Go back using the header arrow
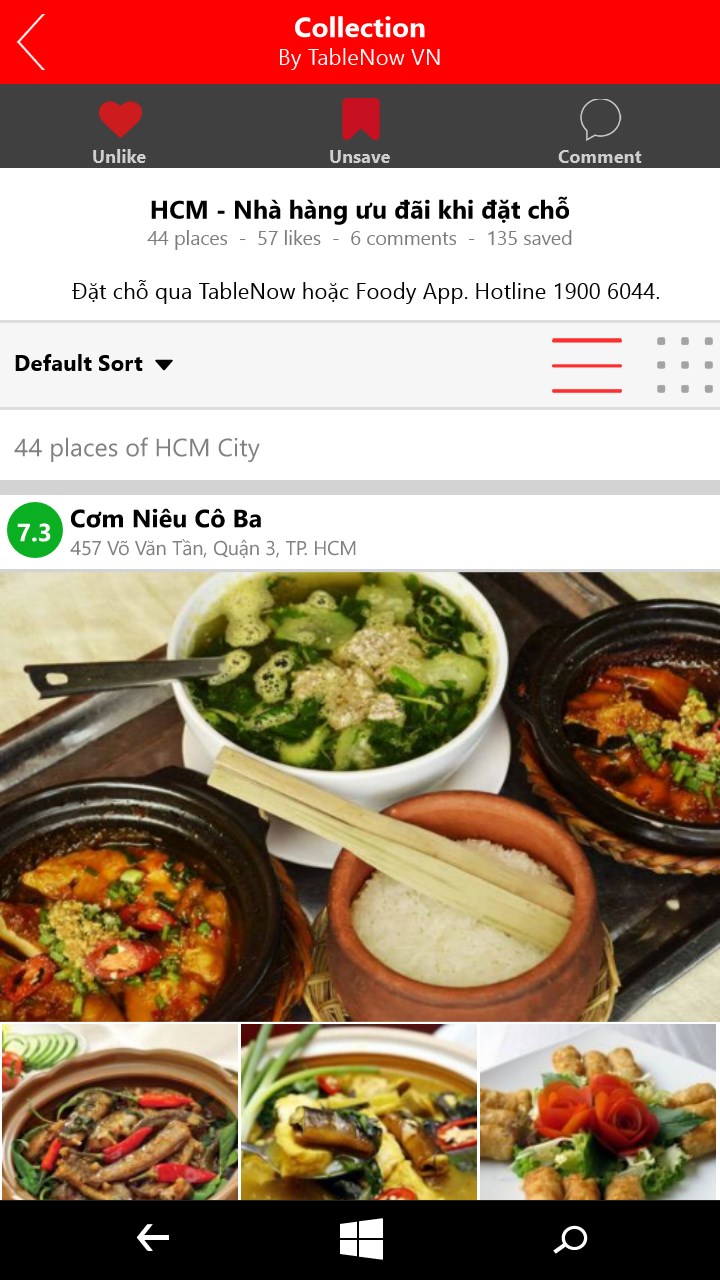This screenshot has height=1280, width=720. pos(32,42)
